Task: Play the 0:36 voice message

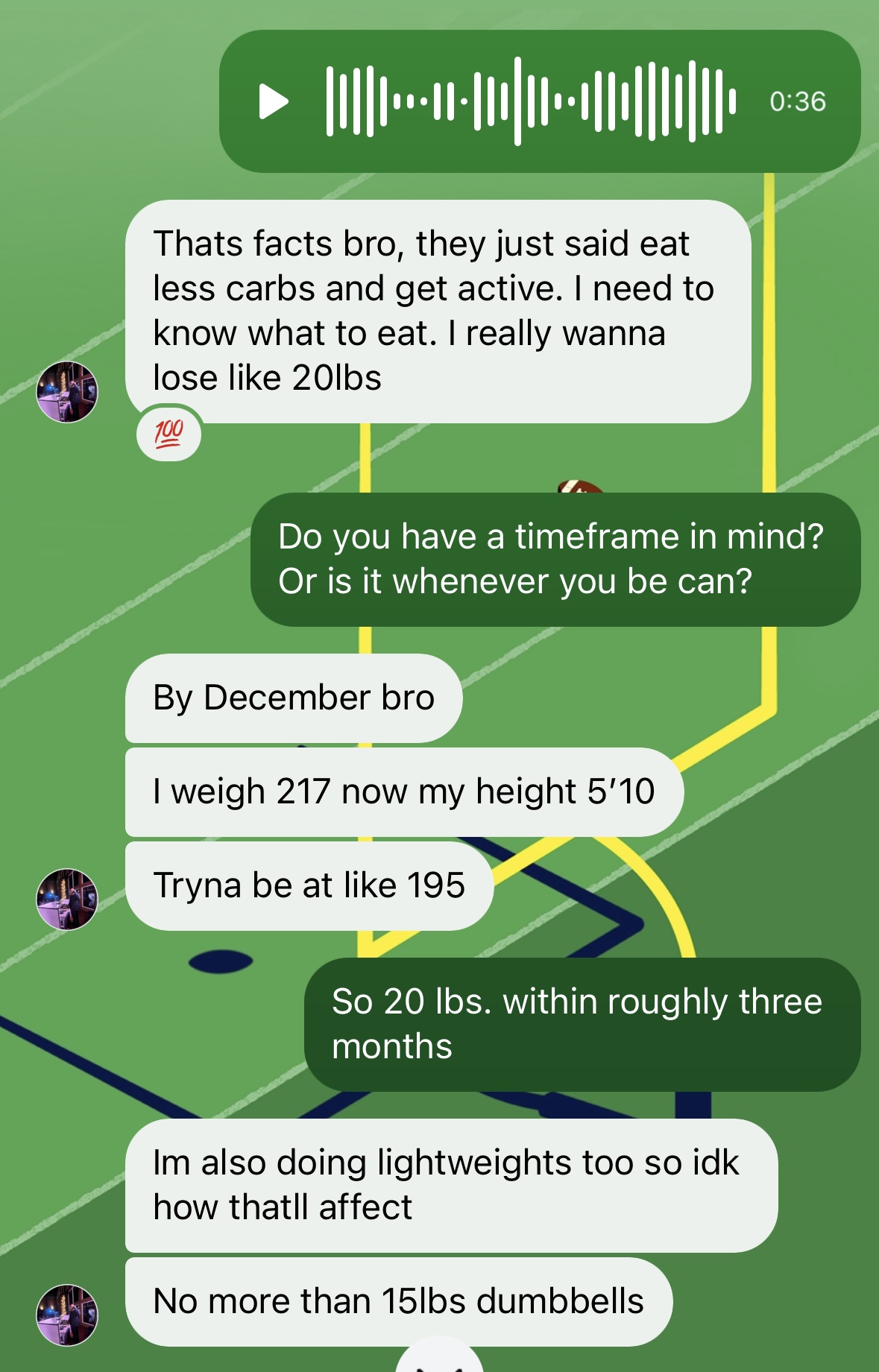Action: [x=273, y=101]
